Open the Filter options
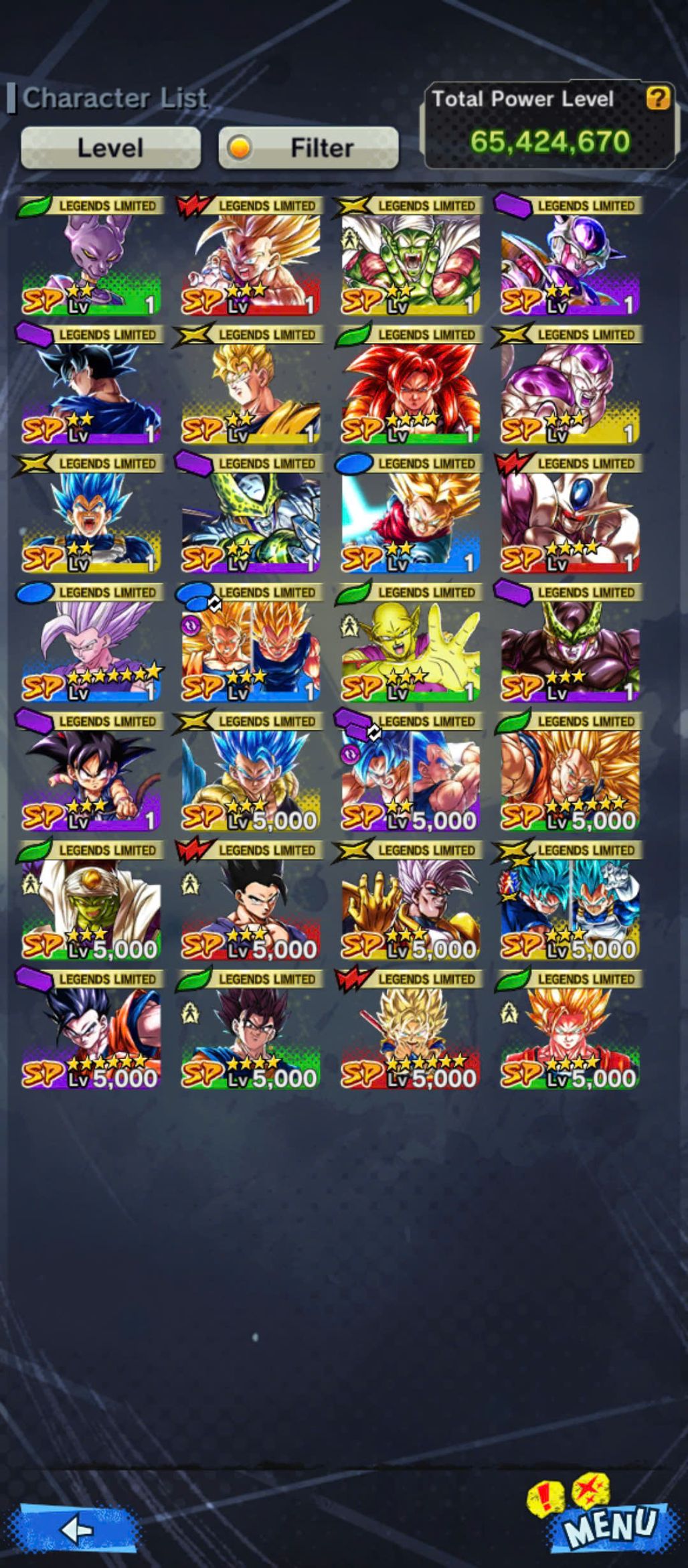Image resolution: width=688 pixels, height=1568 pixels. (x=309, y=148)
